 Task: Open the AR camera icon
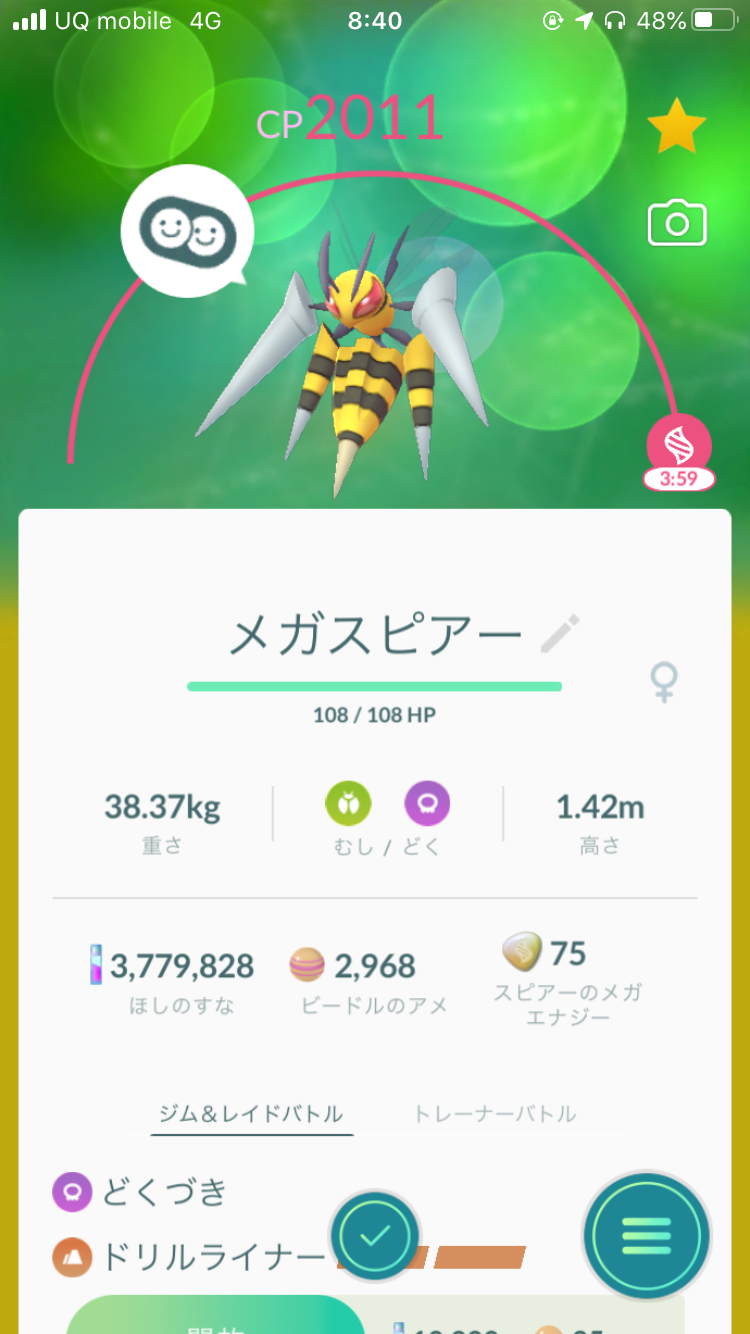tap(677, 223)
